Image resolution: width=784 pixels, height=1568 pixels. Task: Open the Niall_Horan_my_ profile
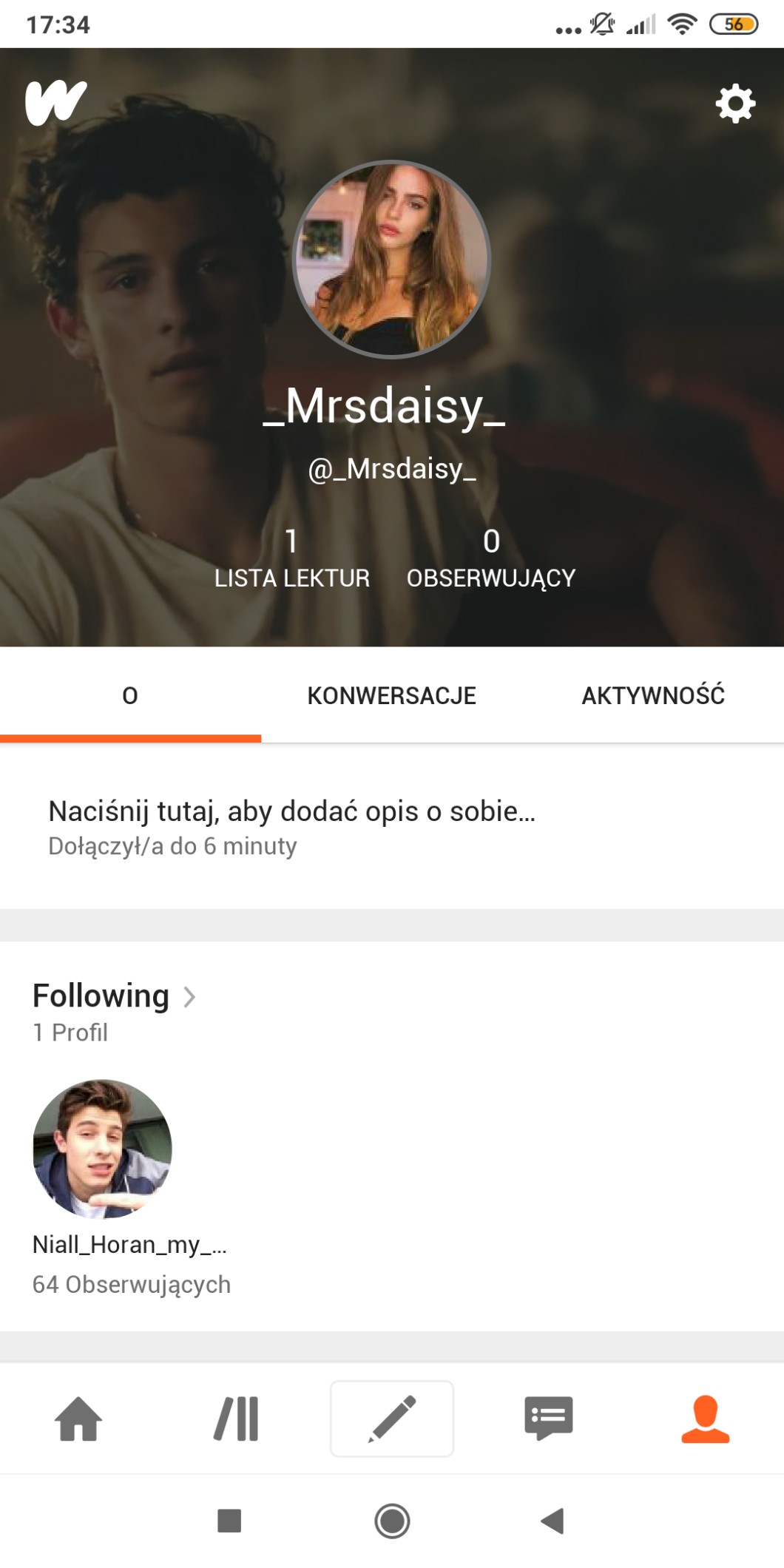point(103,1148)
